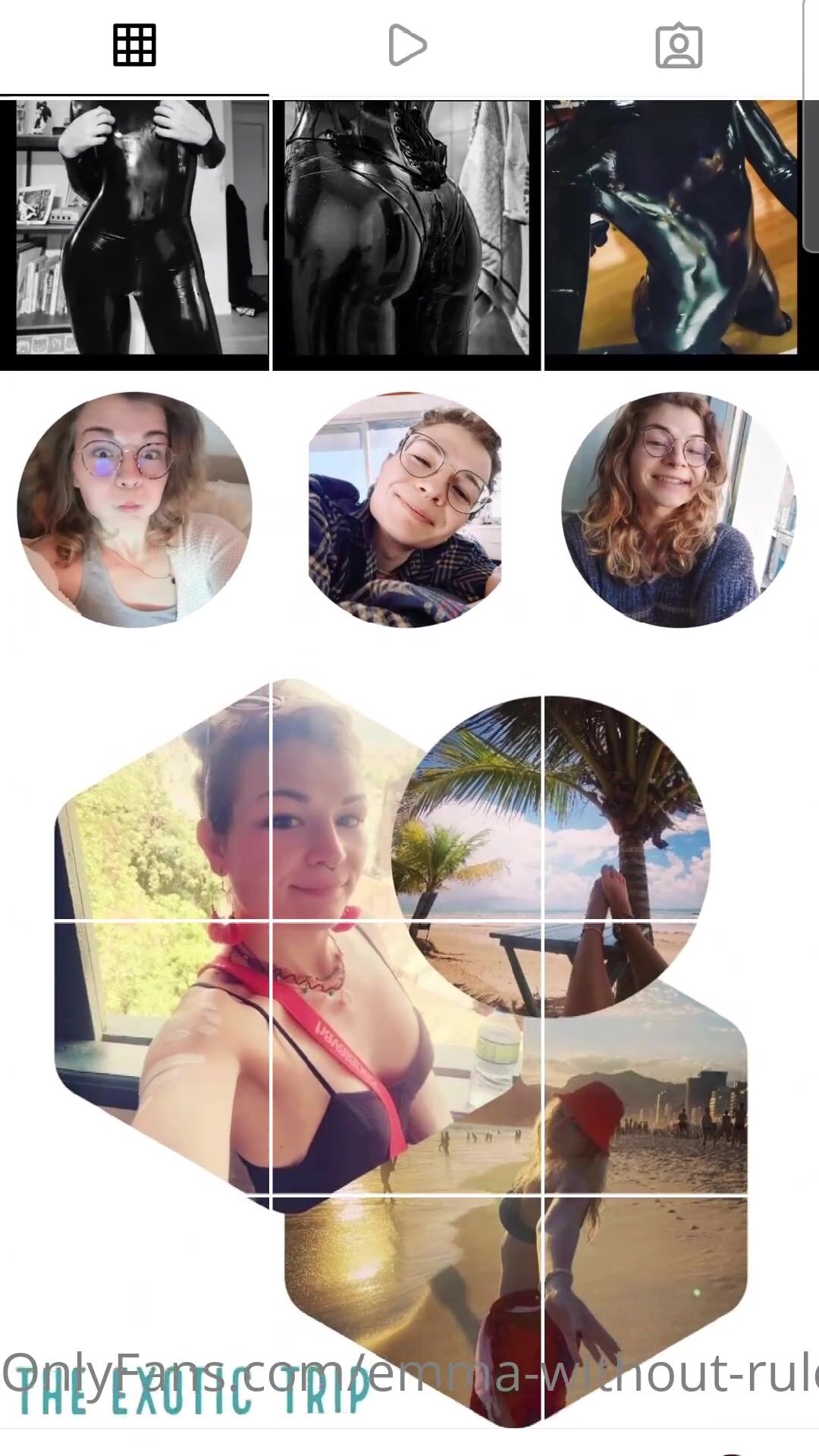Switch to the posts grid tab
Image resolution: width=819 pixels, height=1456 pixels.
pyautogui.click(x=134, y=45)
